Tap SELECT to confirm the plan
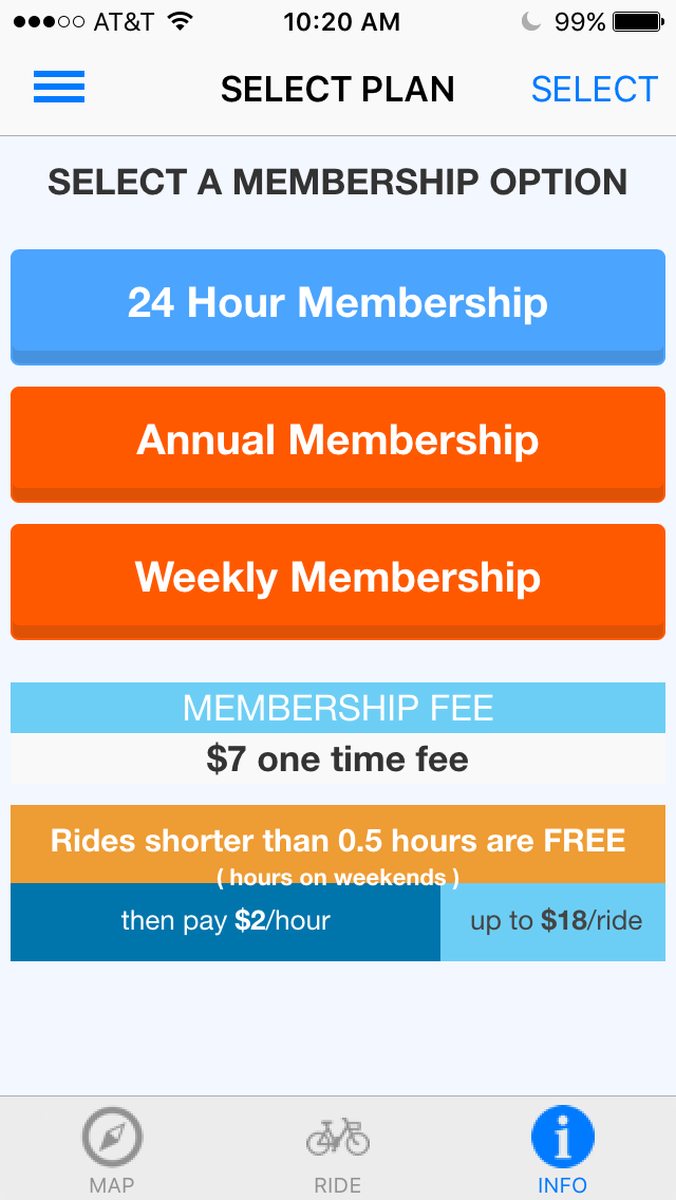 594,89
